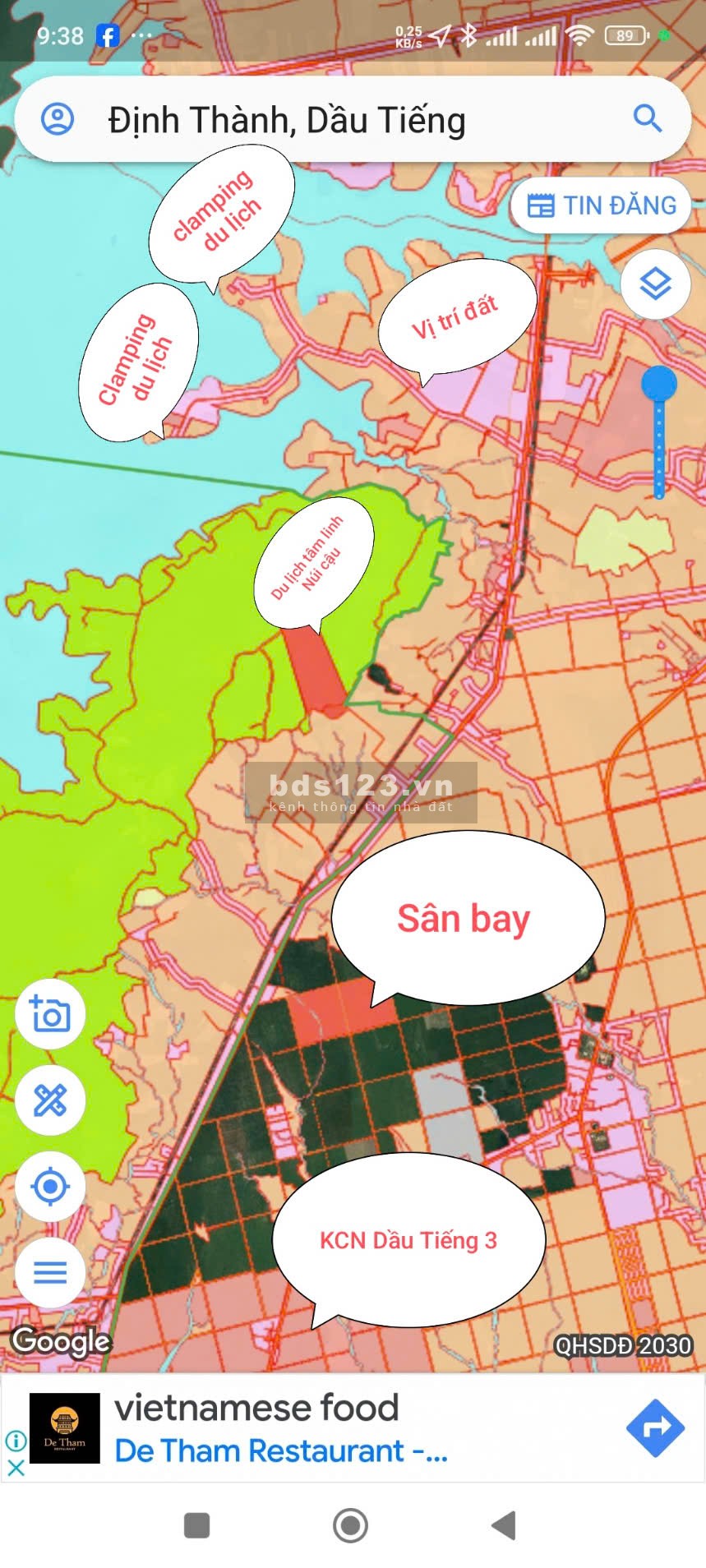Dismiss the ad with the X
706x1568 pixels.
(16, 1467)
